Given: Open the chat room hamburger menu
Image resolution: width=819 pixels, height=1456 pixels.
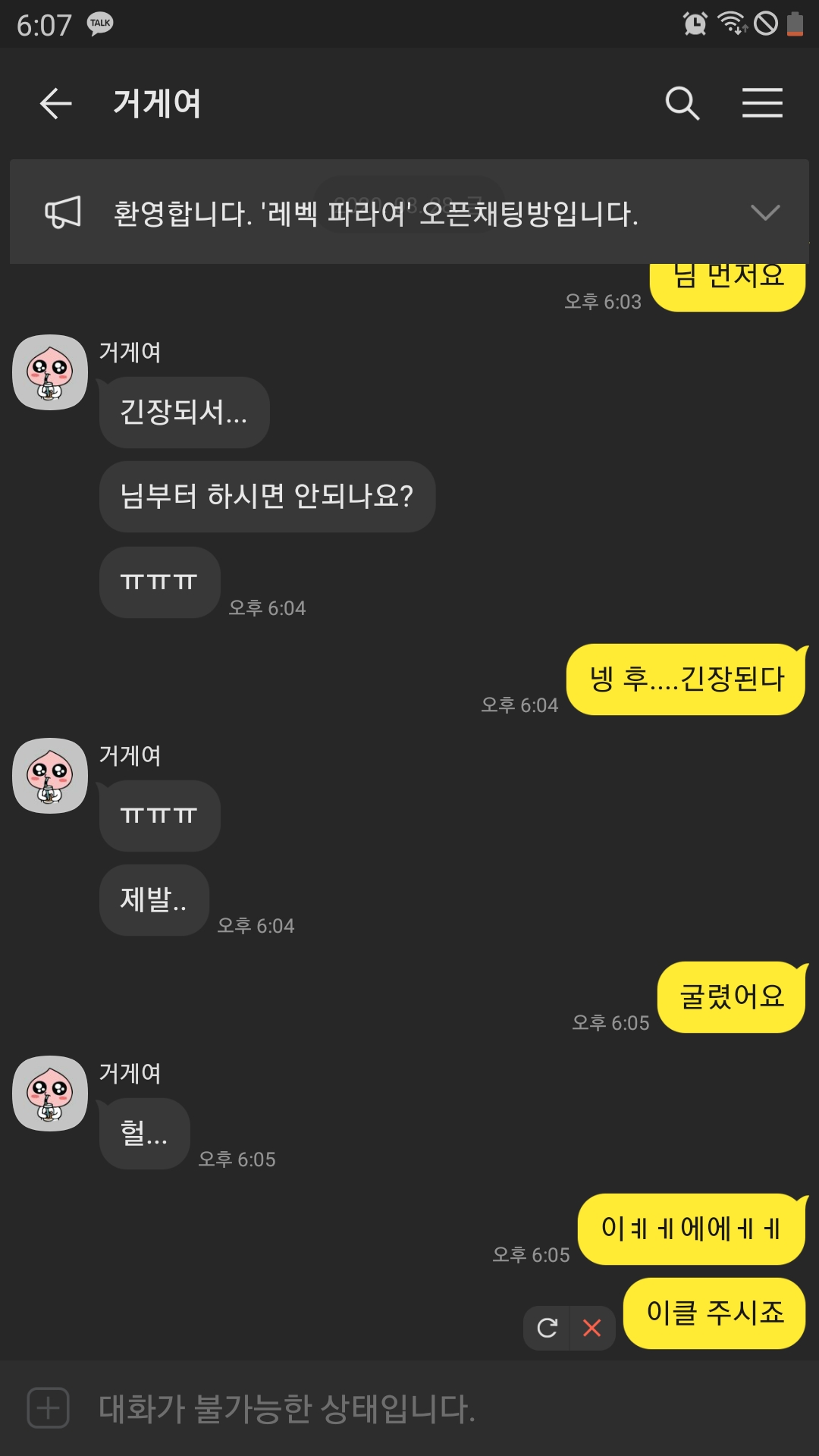Looking at the screenshot, I should (762, 103).
